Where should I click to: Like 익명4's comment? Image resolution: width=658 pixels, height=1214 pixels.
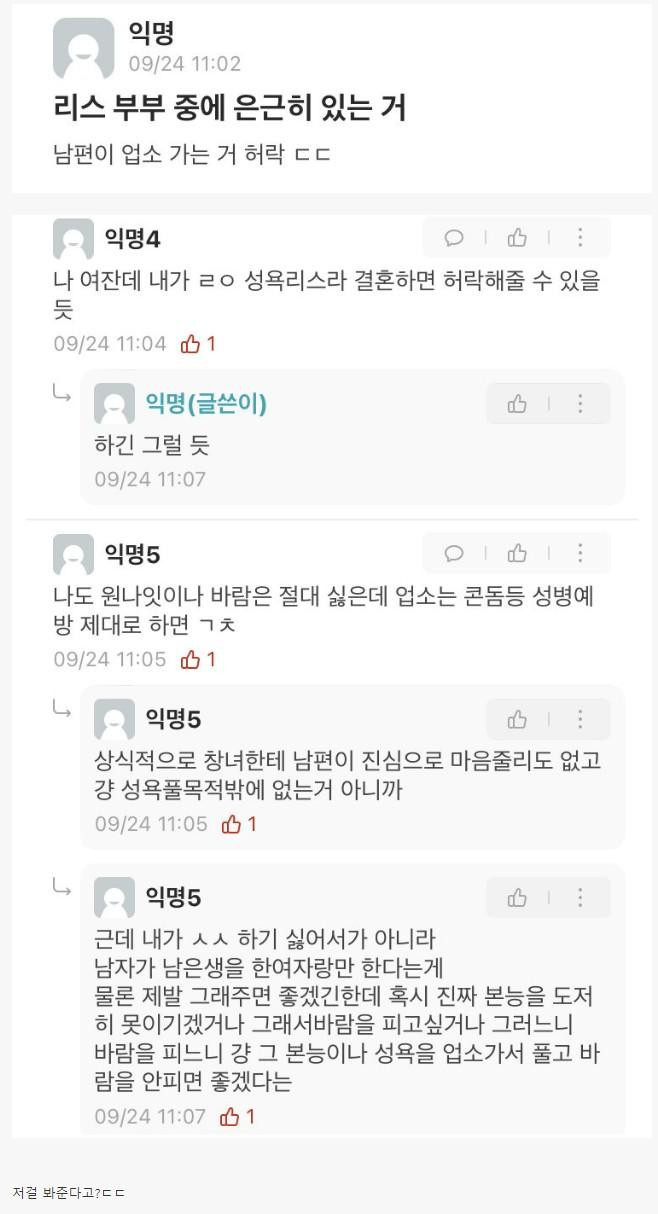click(517, 238)
